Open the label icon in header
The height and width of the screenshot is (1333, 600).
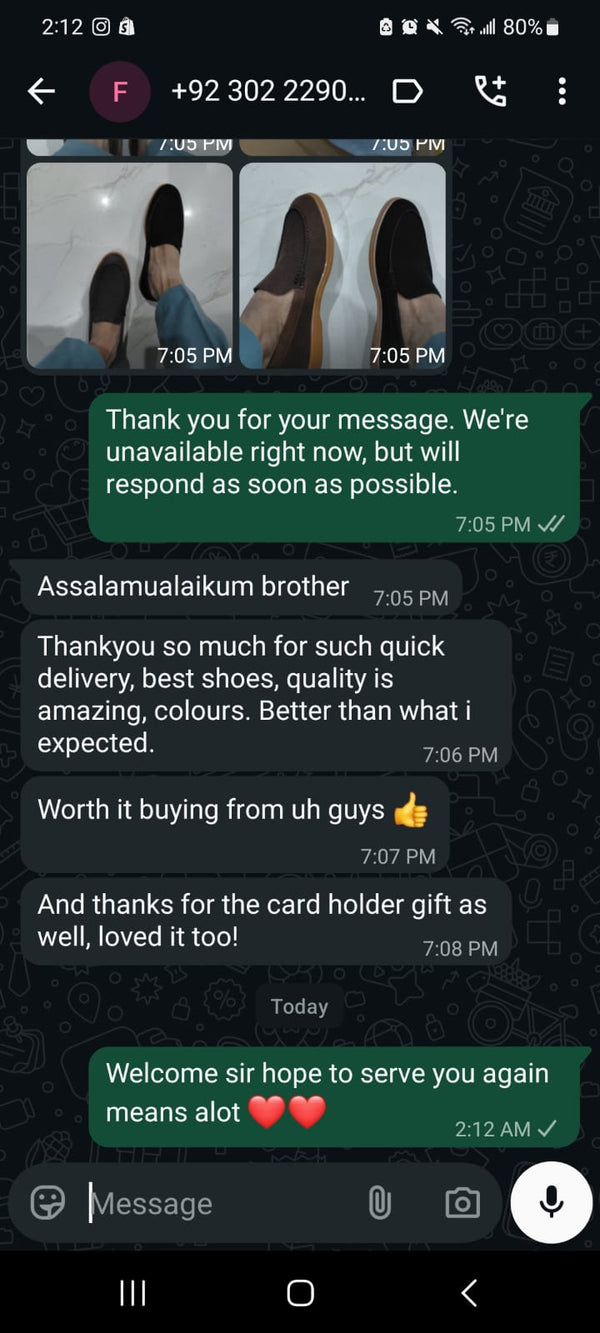coord(407,92)
